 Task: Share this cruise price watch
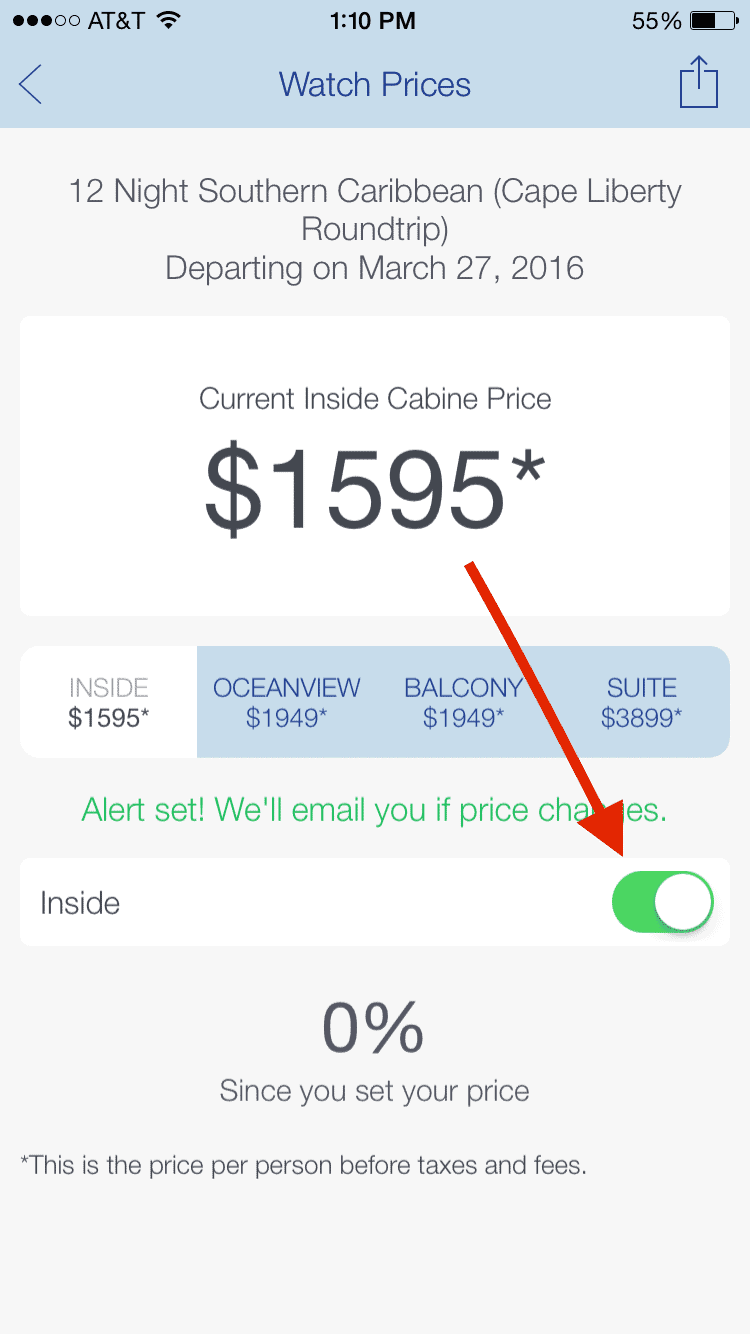[x=699, y=82]
